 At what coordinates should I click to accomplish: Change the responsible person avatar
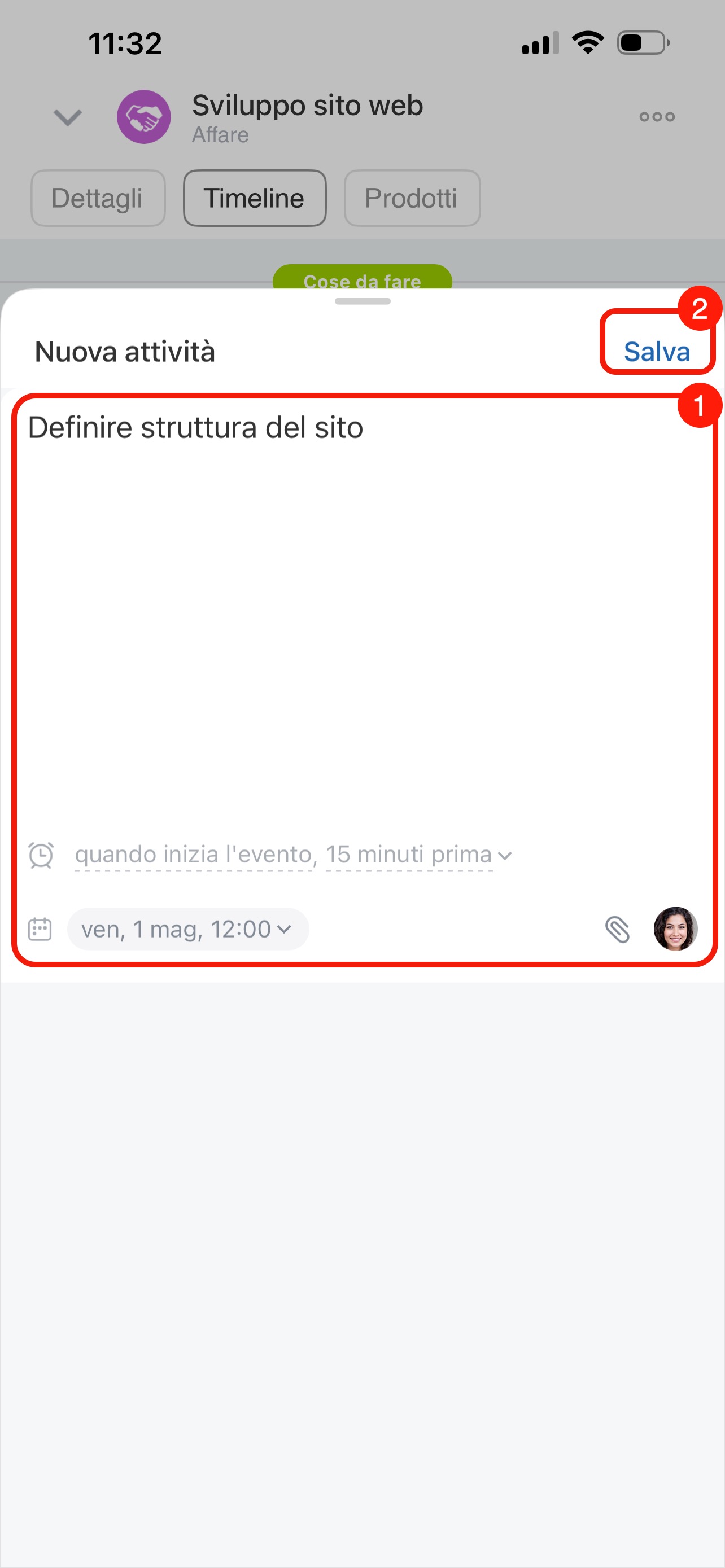675,929
